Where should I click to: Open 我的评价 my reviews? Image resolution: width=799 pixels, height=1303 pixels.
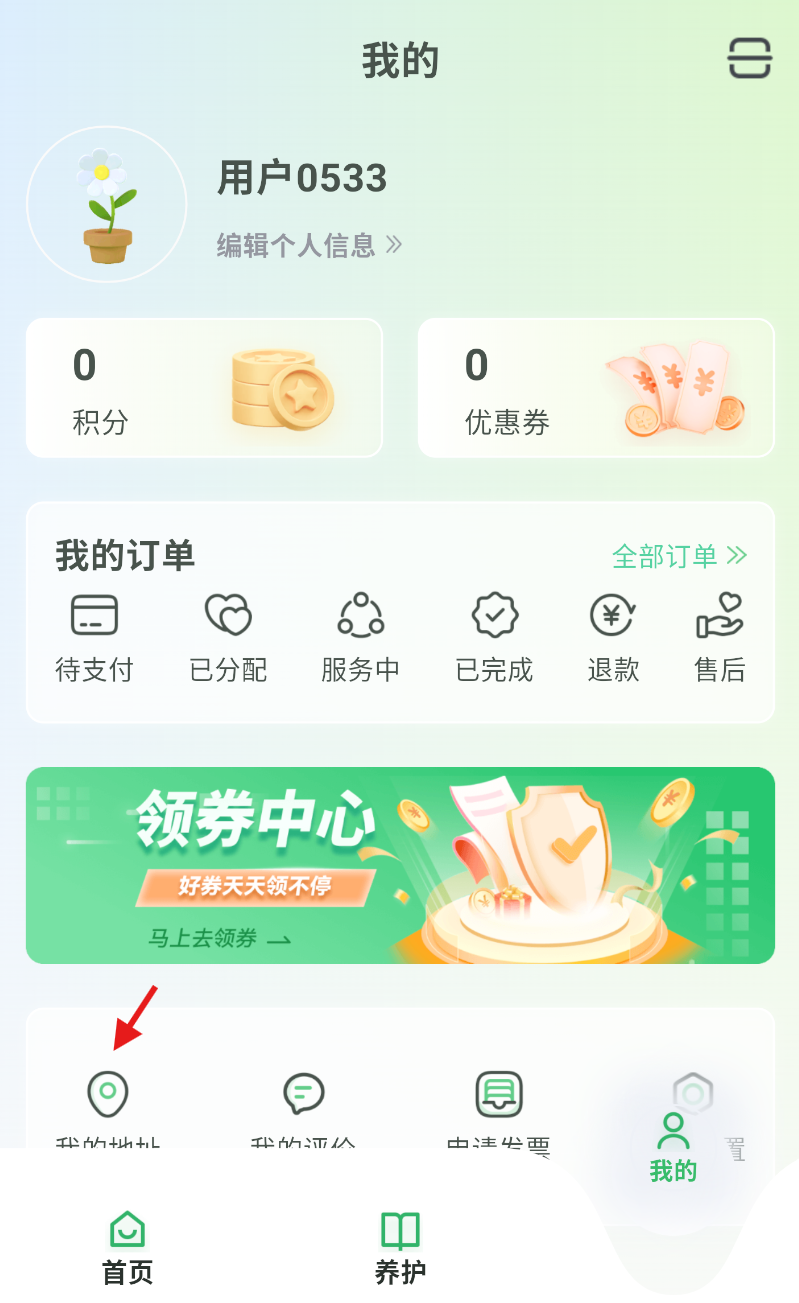point(303,1110)
